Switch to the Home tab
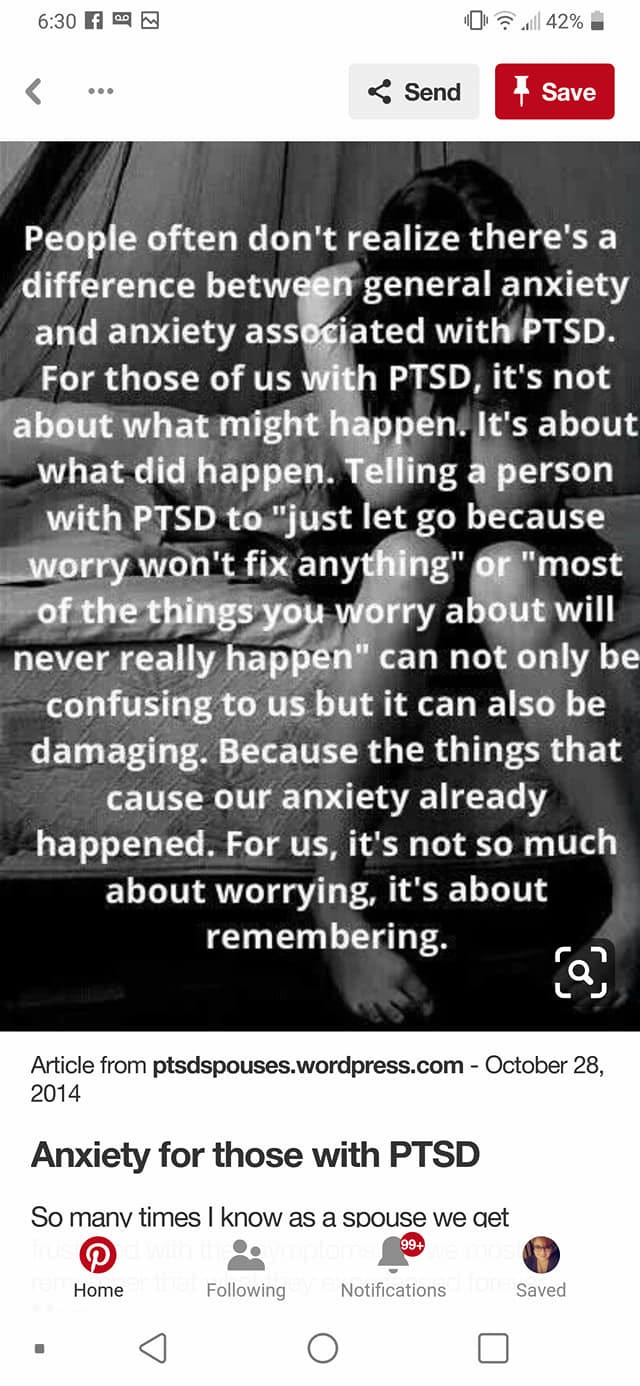The height and width of the screenshot is (1386, 640). tap(98, 1267)
